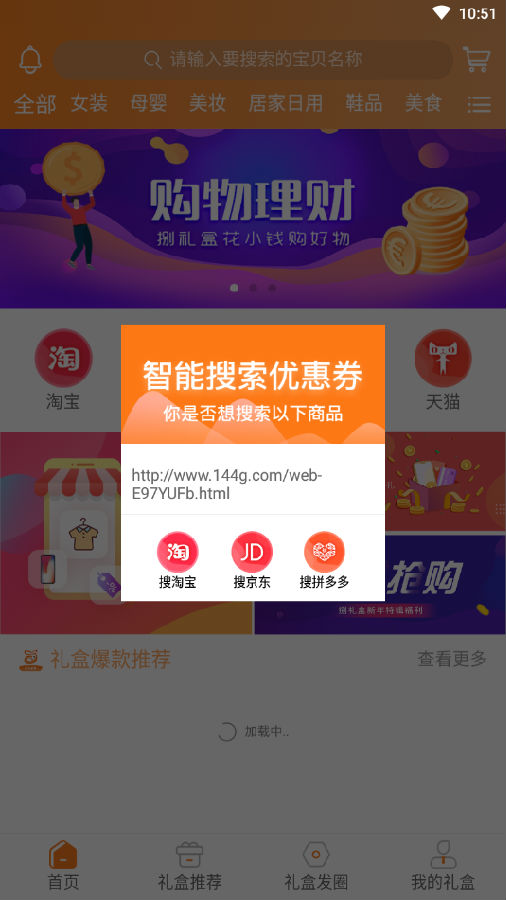Switch to the 居家日用 category
506x900 pixels.
tap(286, 103)
